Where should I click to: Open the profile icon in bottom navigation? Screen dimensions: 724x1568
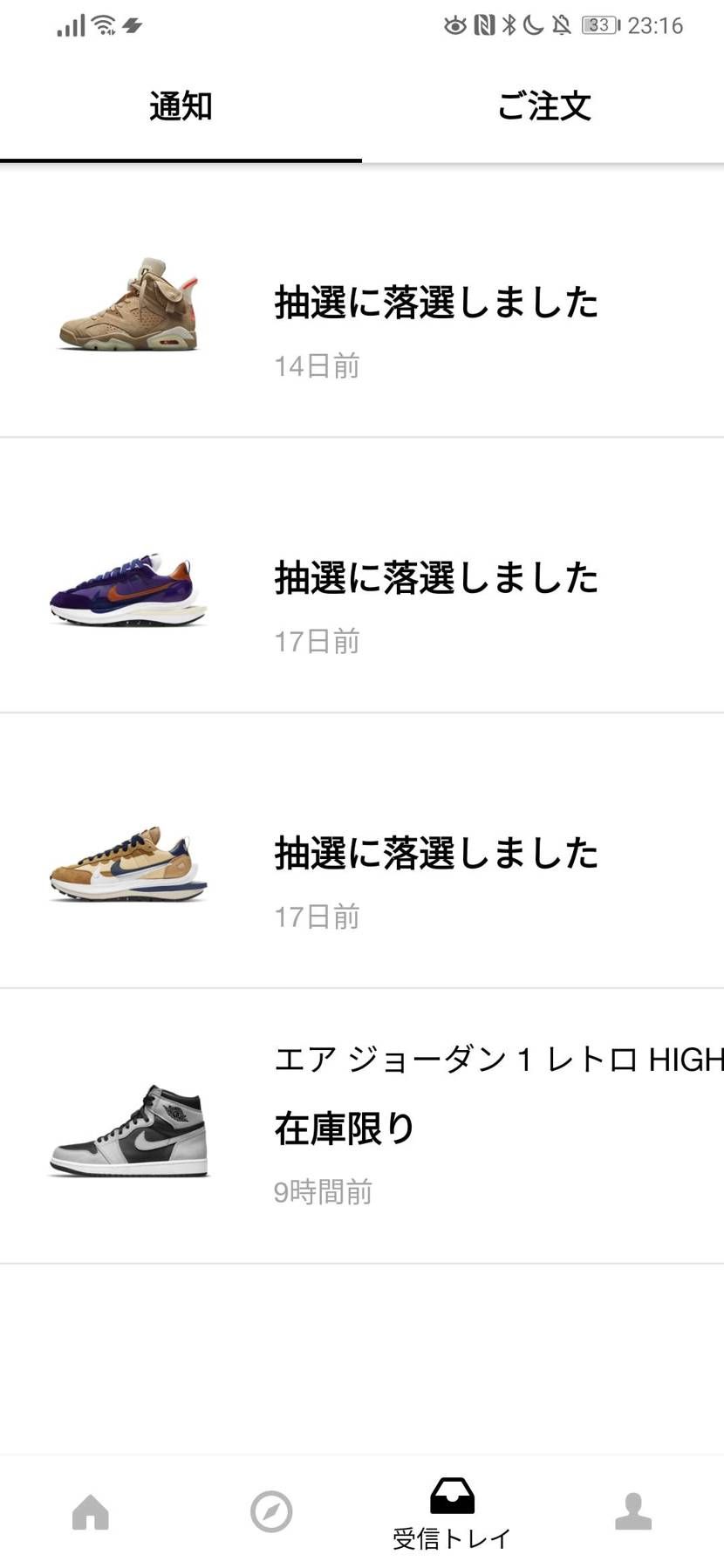pyautogui.click(x=633, y=1513)
